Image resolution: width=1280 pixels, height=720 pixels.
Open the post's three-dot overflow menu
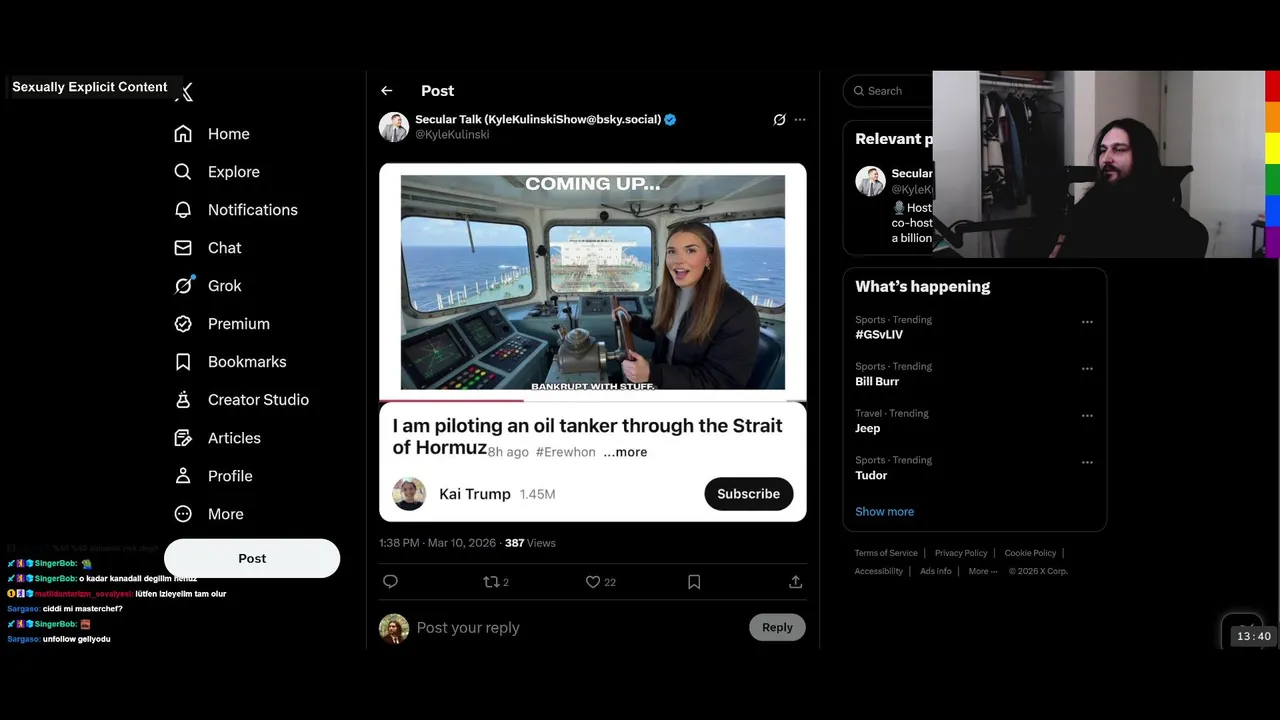click(800, 120)
